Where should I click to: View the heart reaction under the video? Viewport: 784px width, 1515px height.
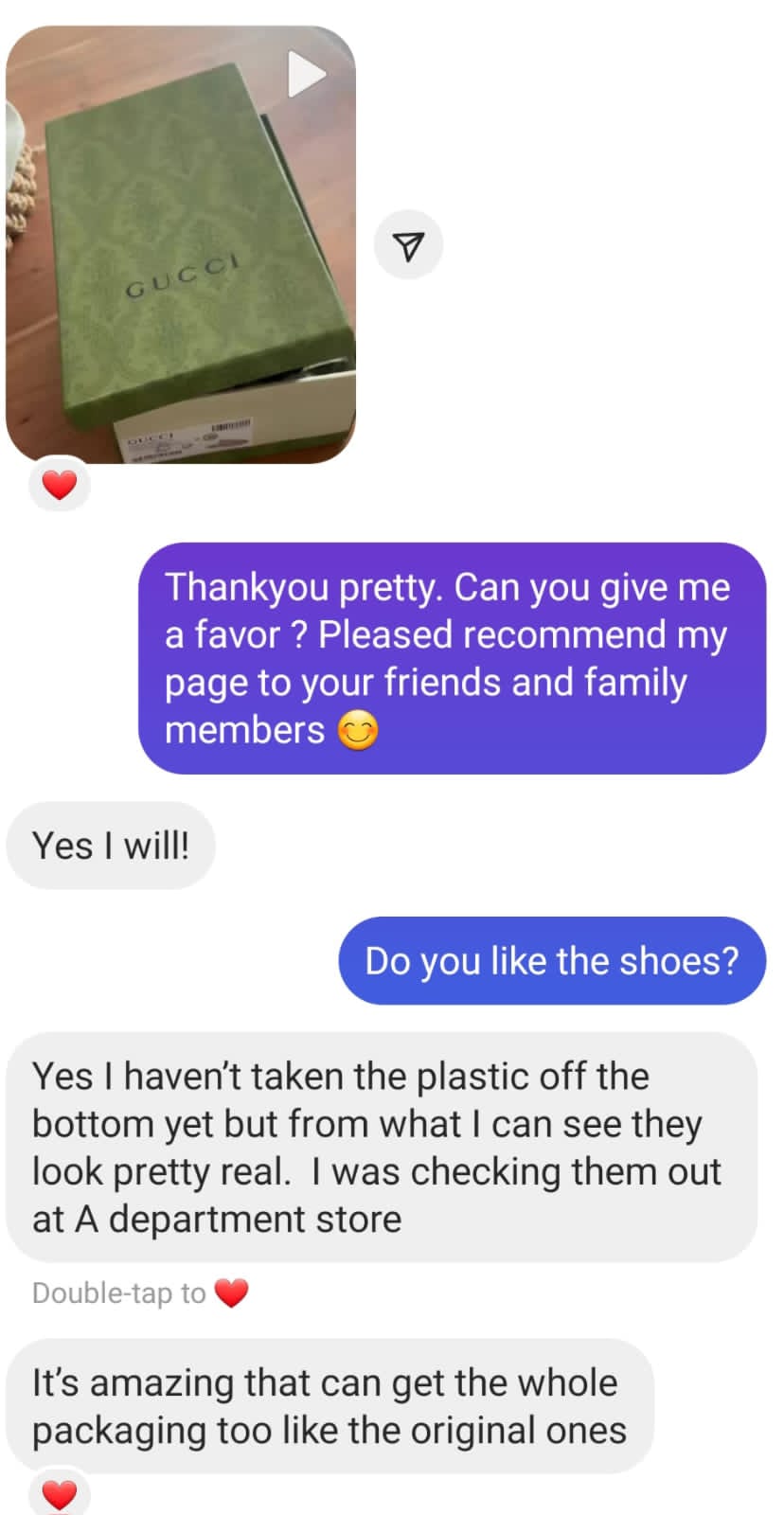tap(60, 485)
